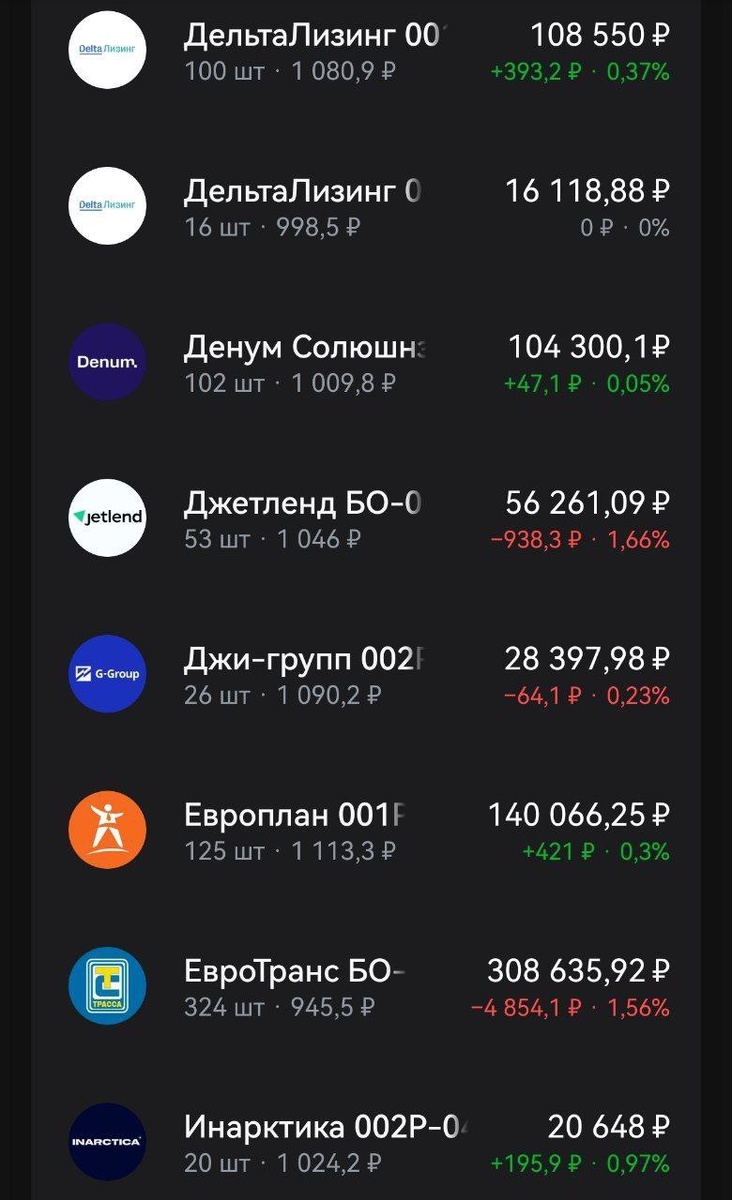Select the second ДельтаЛизинг logo icon
Viewport: 732px width, 1200px height.
pyautogui.click(x=107, y=206)
